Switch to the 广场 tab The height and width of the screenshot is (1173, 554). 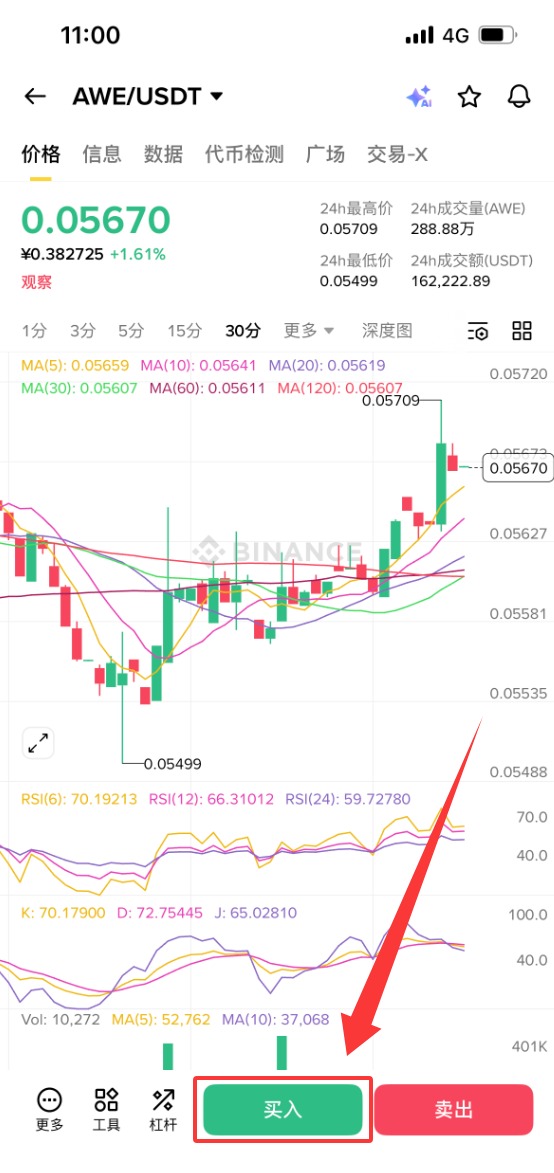325,155
